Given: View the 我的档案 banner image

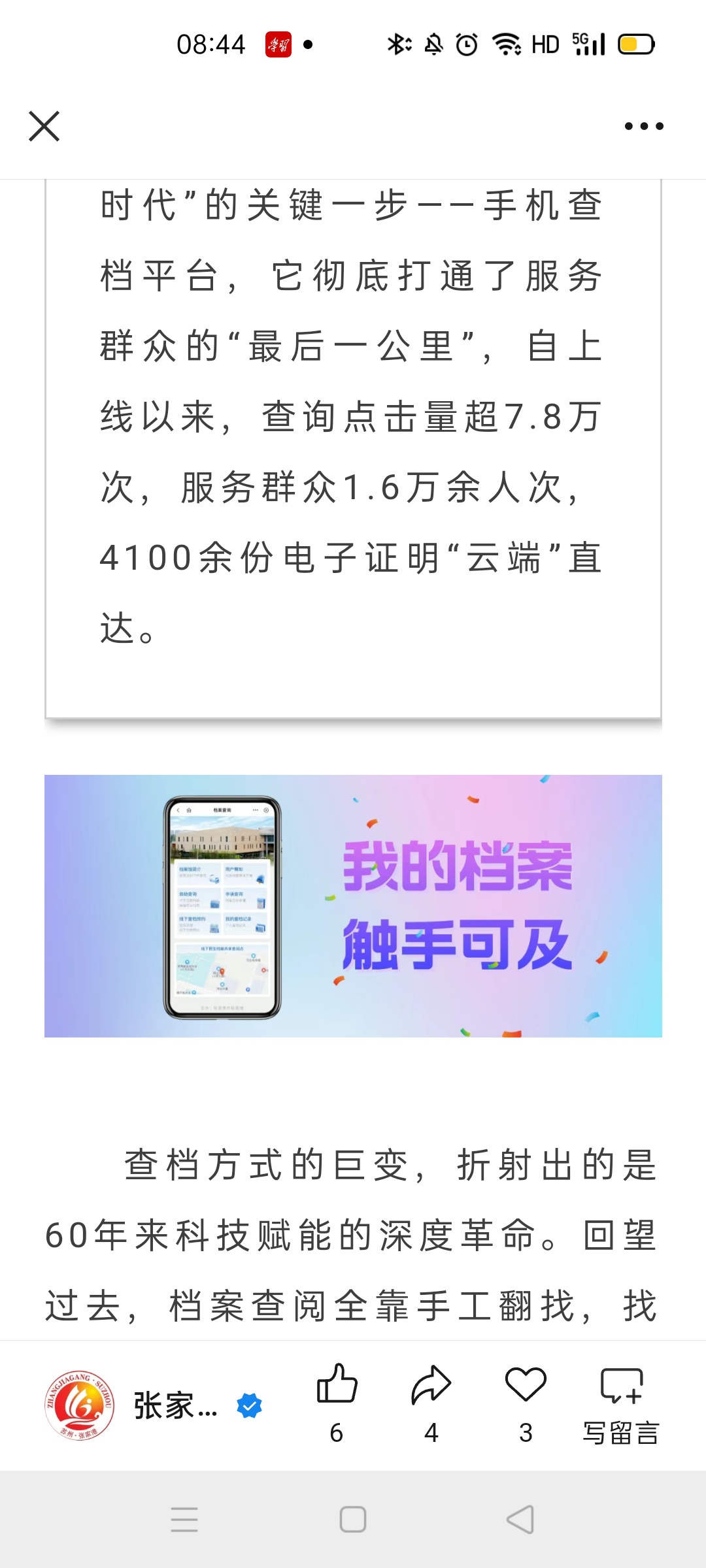Looking at the screenshot, I should [353, 906].
